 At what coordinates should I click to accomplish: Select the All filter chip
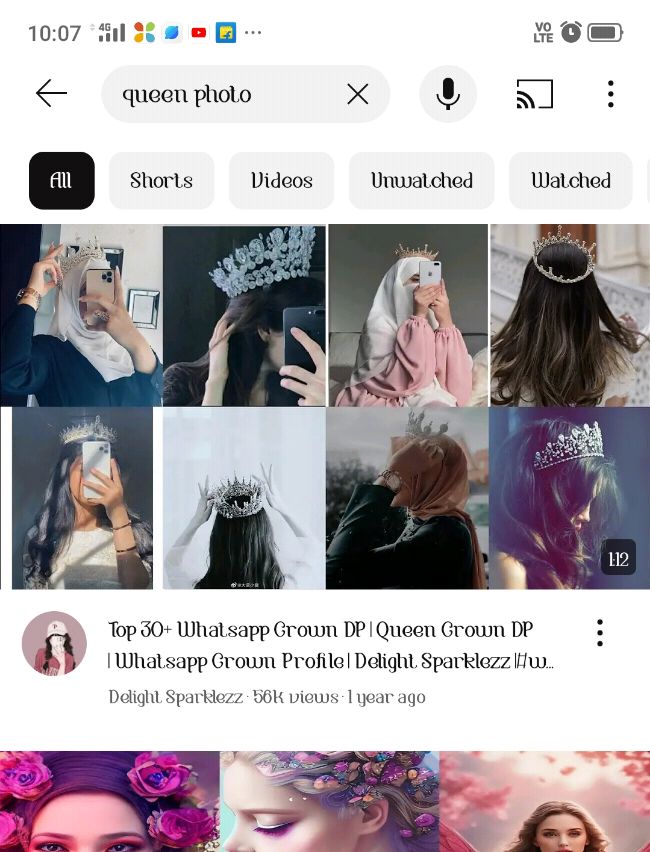pos(62,181)
